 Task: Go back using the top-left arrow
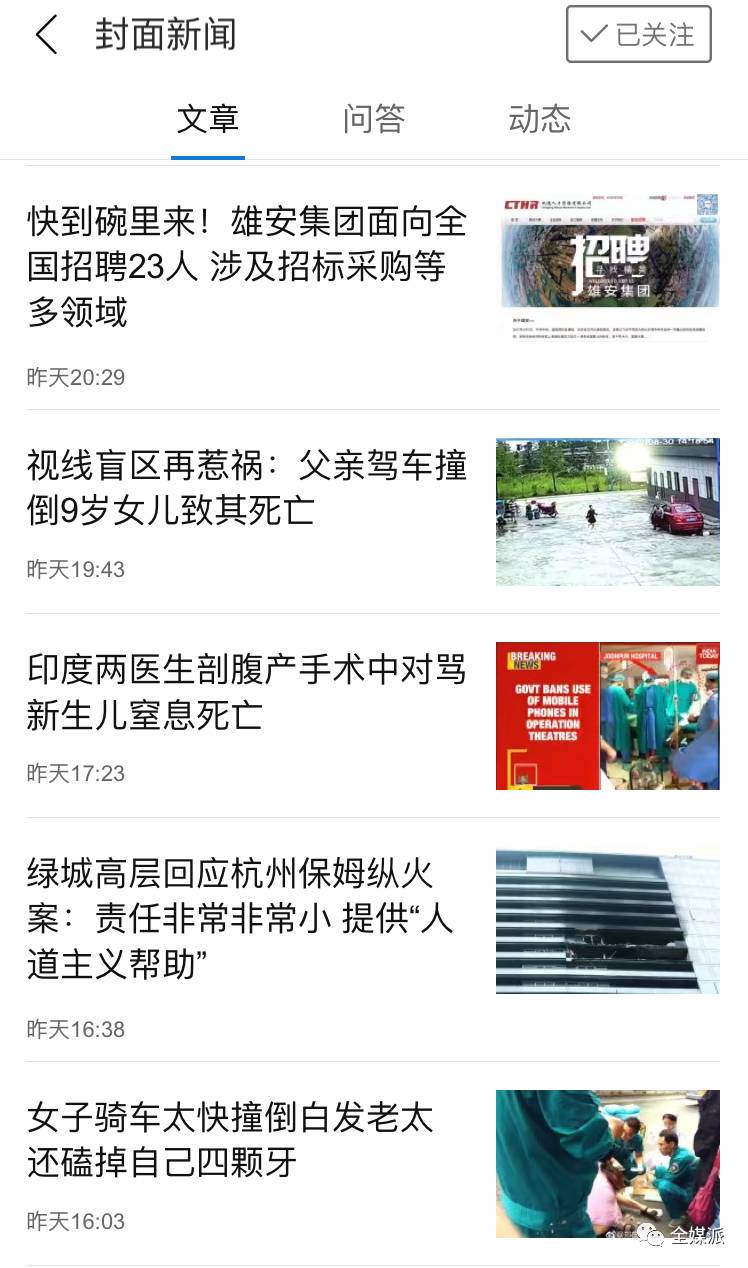[x=46, y=35]
